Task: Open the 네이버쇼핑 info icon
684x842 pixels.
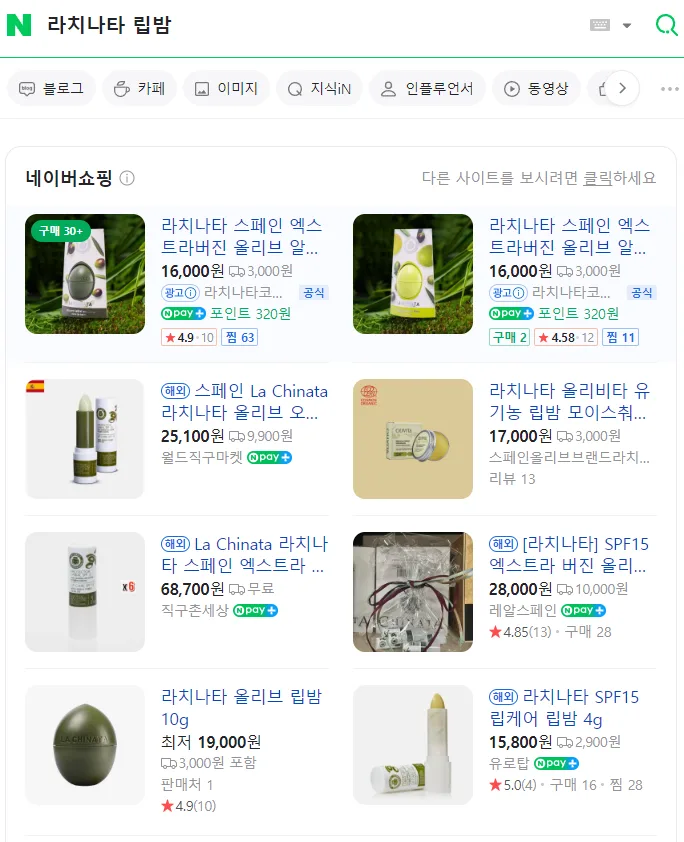Action: pos(127,178)
